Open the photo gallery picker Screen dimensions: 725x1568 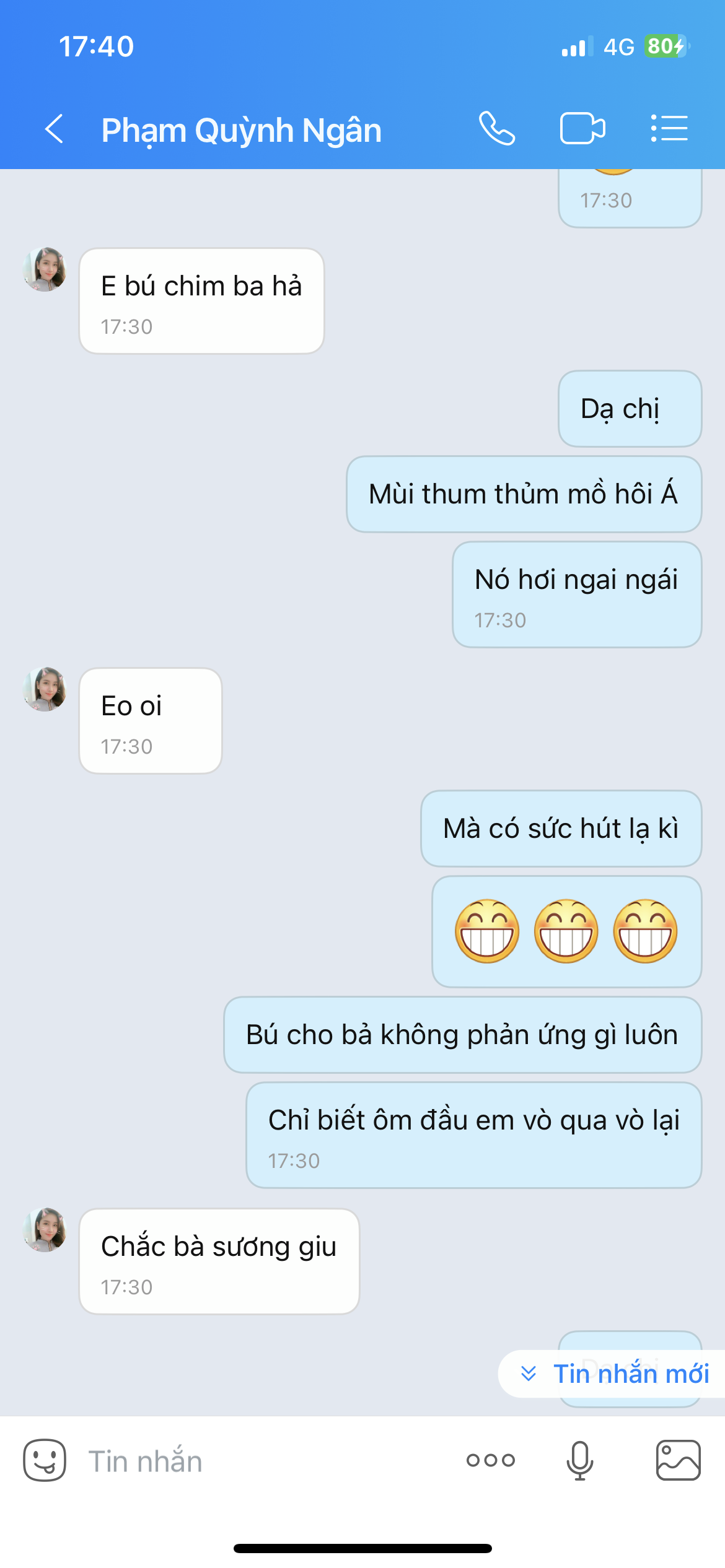pos(679,1460)
